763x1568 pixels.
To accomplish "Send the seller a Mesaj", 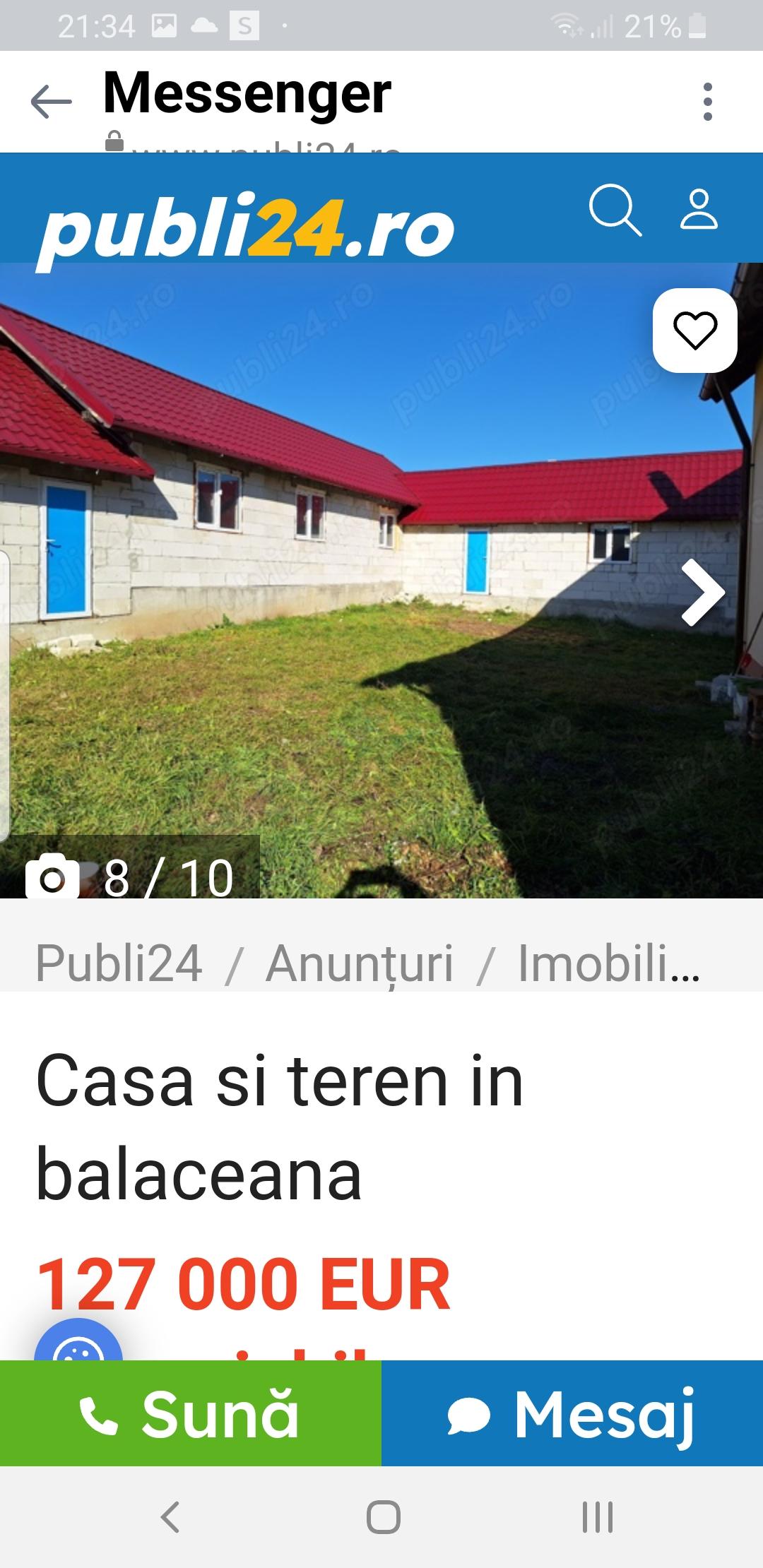I will click(572, 1414).
